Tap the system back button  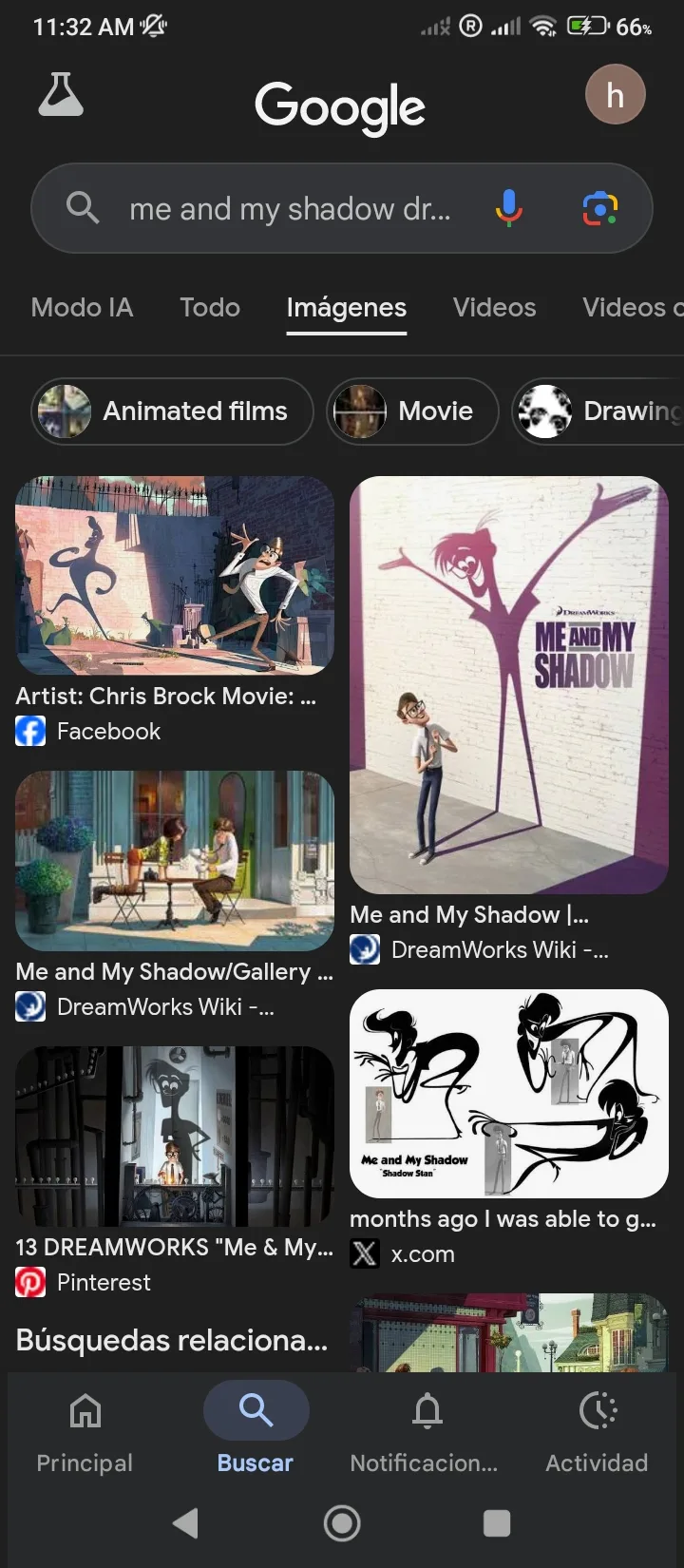tap(186, 1523)
